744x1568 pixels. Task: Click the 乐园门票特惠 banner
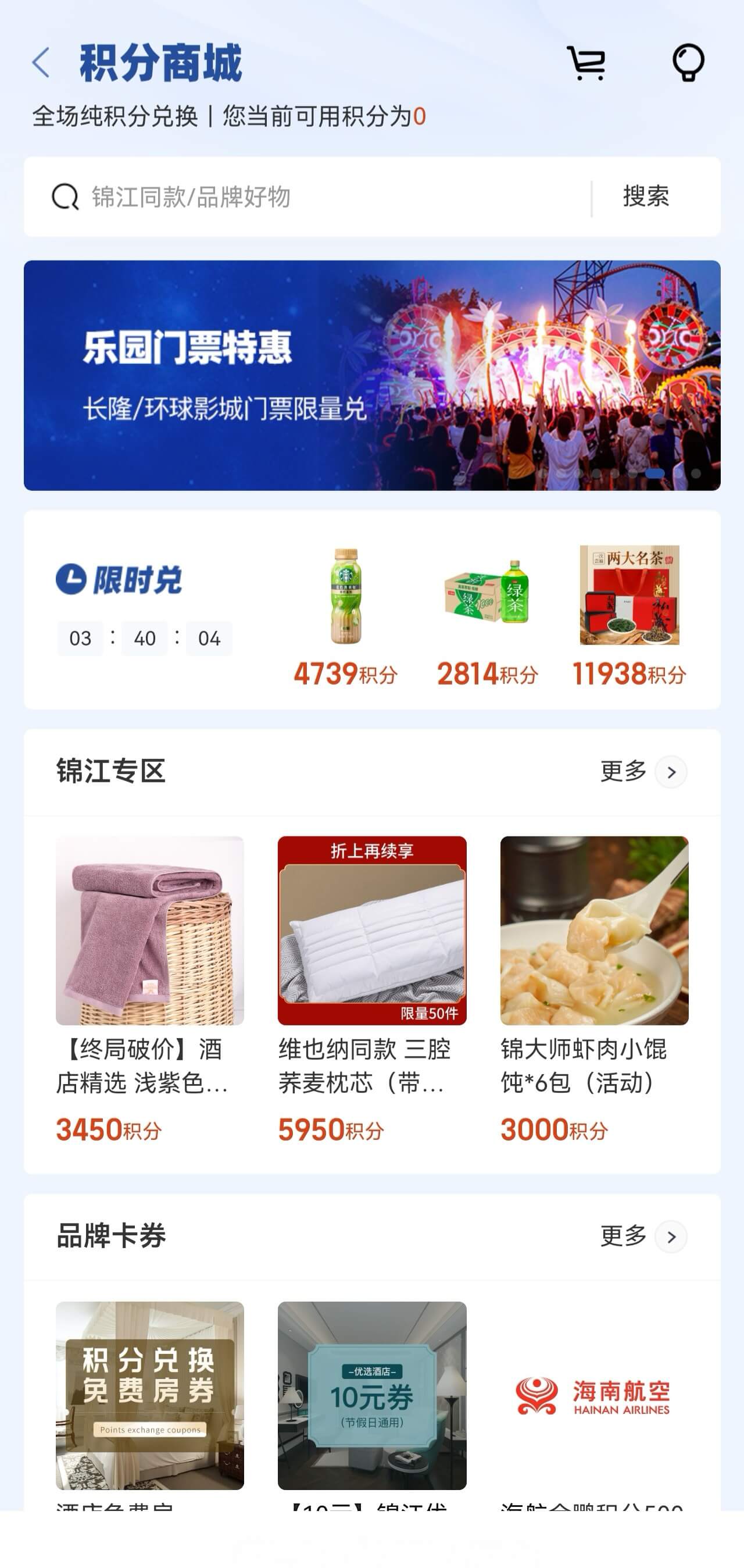pyautogui.click(x=371, y=374)
